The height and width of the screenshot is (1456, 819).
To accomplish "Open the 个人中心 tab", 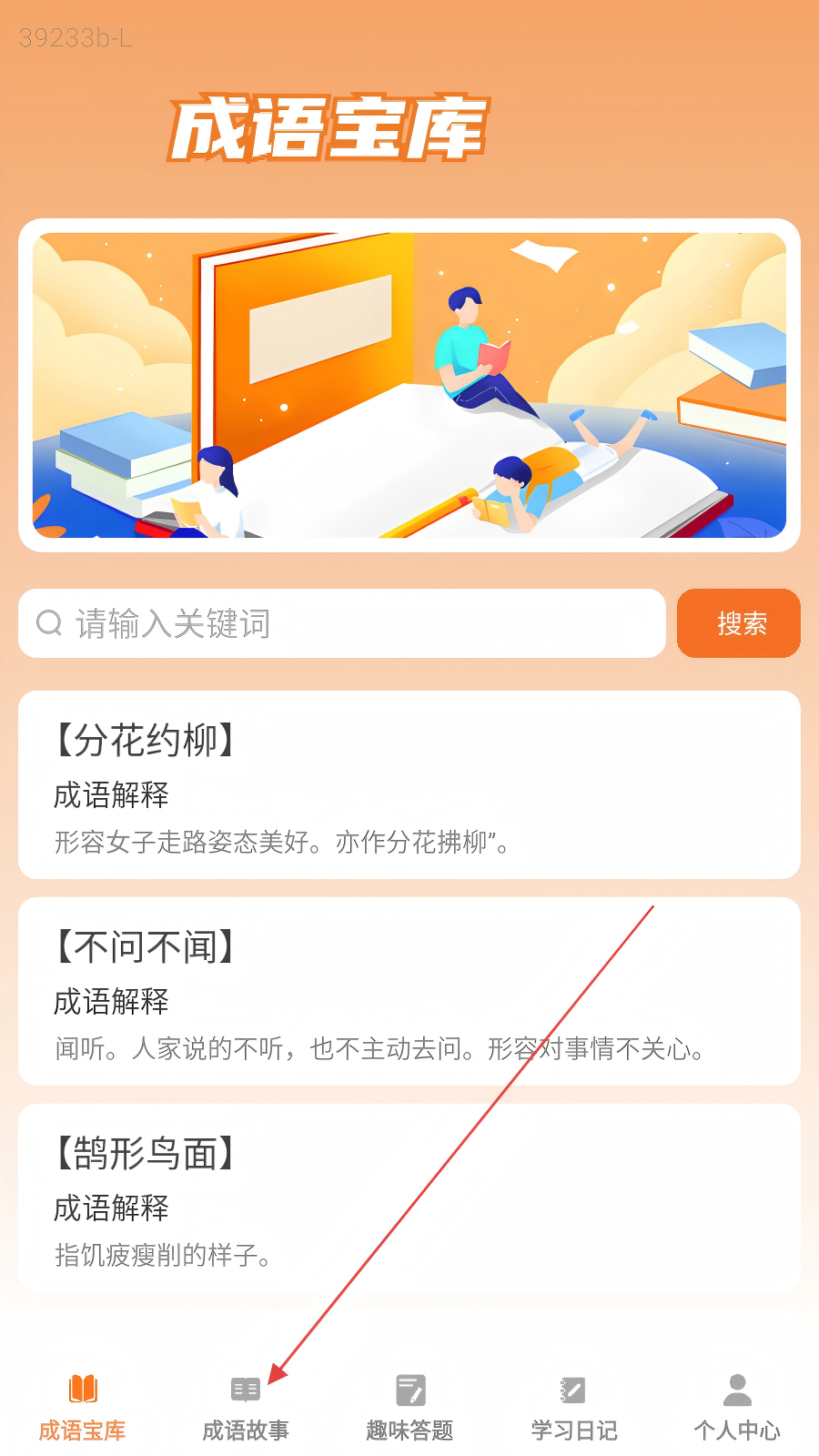I will [x=737, y=1408].
